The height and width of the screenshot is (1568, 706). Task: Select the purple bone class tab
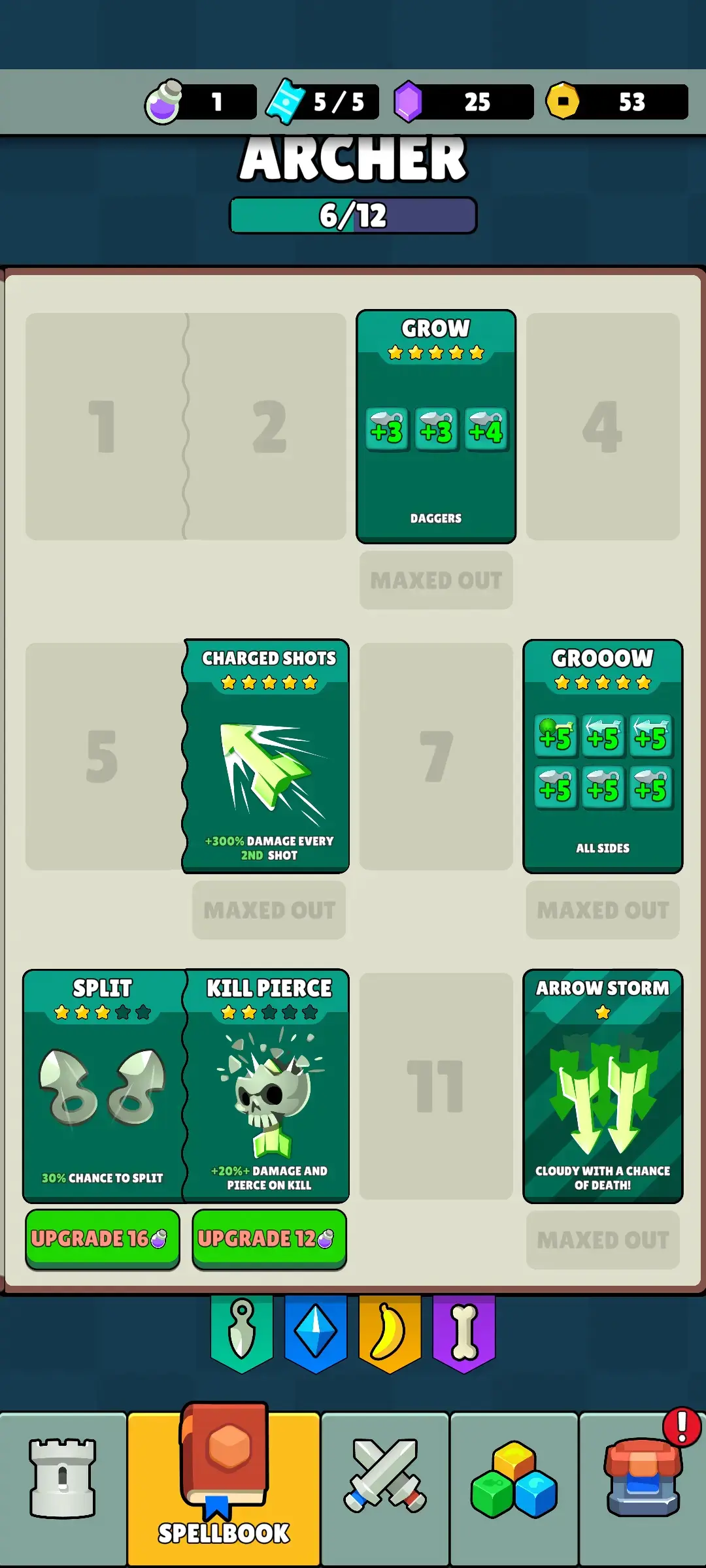464,1331
